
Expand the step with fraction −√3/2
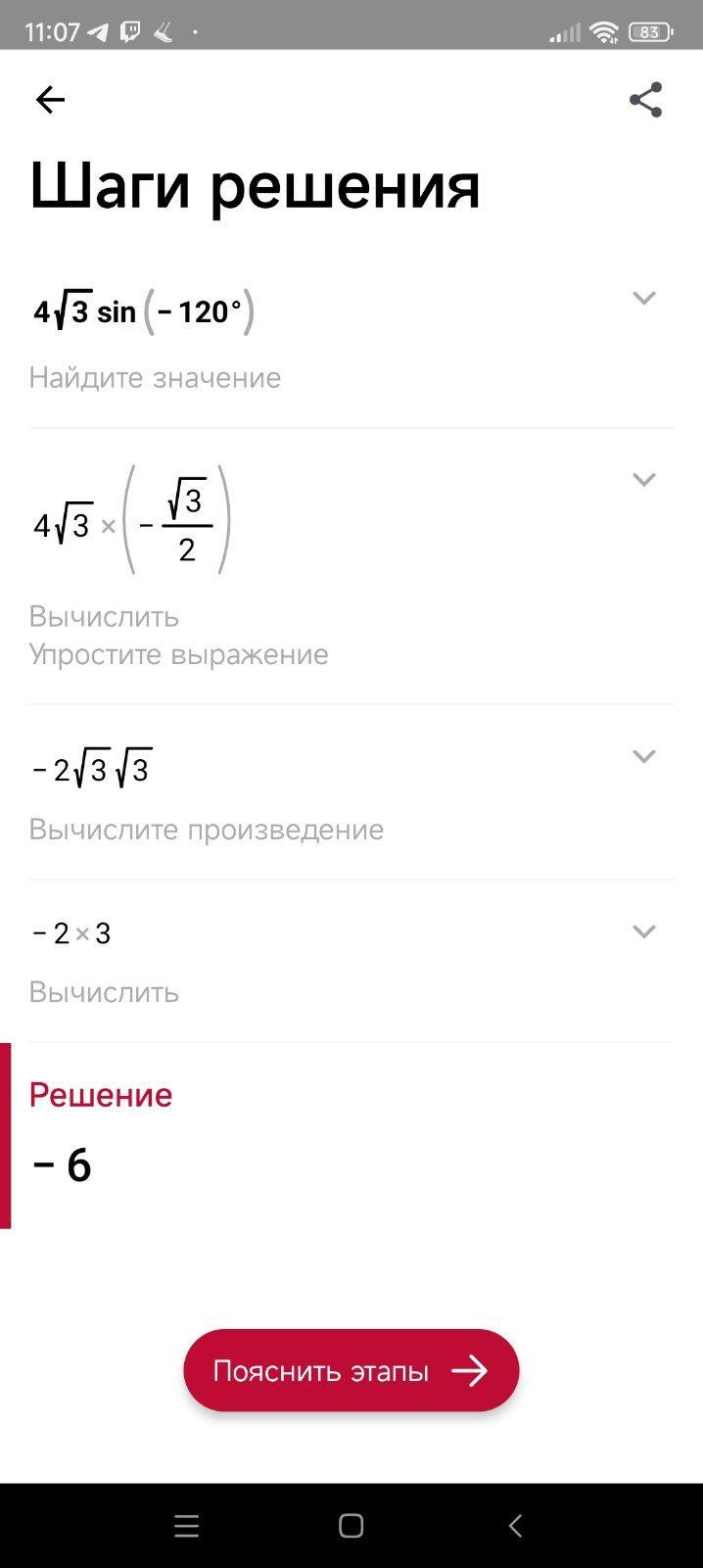tap(643, 479)
